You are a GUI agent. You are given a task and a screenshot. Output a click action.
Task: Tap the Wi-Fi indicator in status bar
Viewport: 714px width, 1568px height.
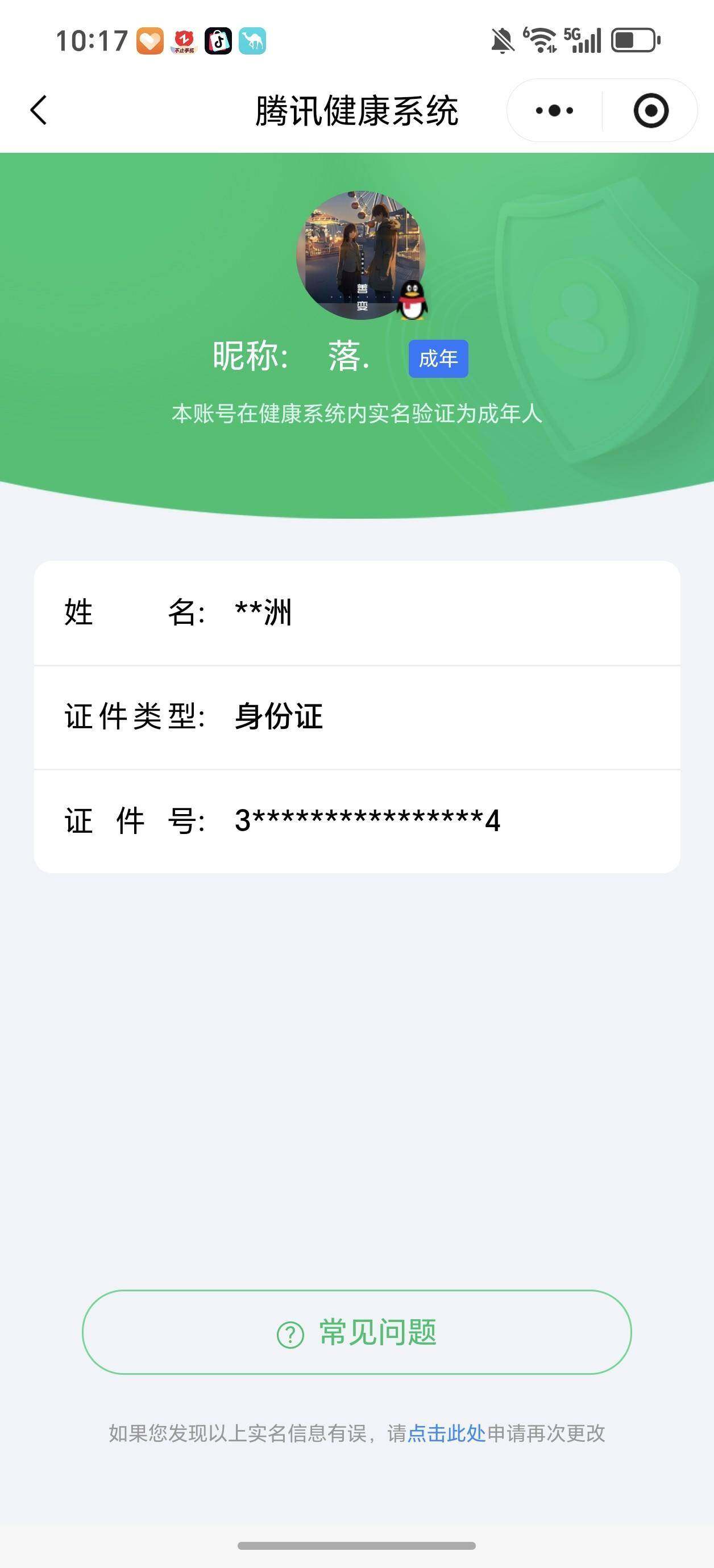pyautogui.click(x=541, y=40)
